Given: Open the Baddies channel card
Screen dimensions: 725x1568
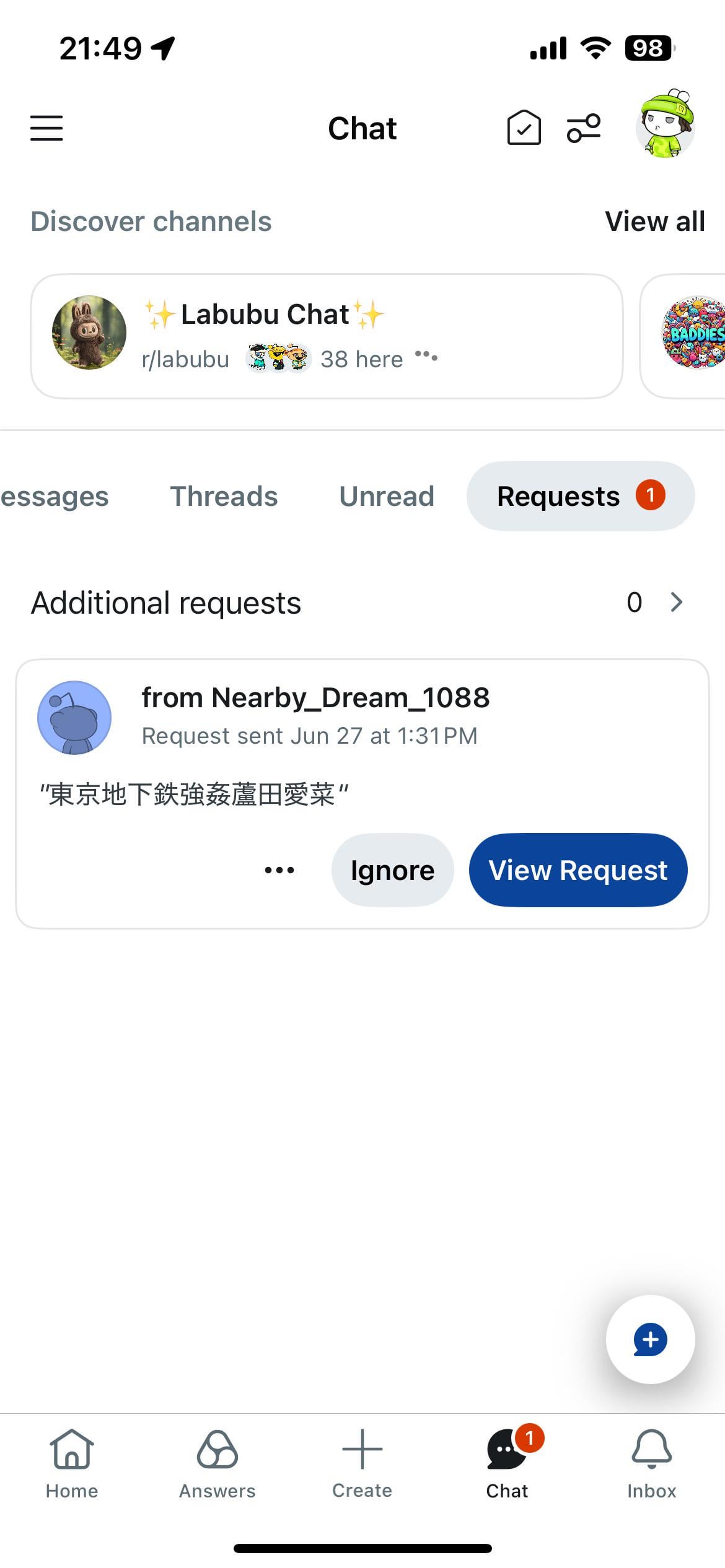Looking at the screenshot, I should coord(683,336).
